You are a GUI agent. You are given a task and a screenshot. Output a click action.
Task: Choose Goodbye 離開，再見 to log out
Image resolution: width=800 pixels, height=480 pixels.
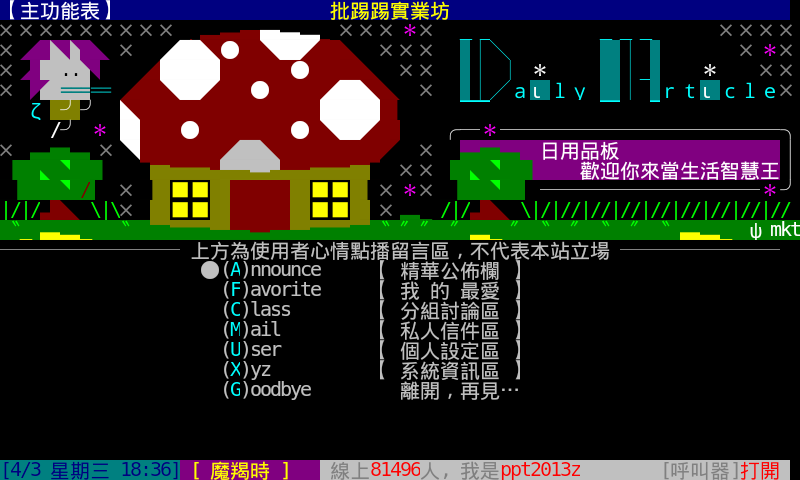tap(266, 390)
